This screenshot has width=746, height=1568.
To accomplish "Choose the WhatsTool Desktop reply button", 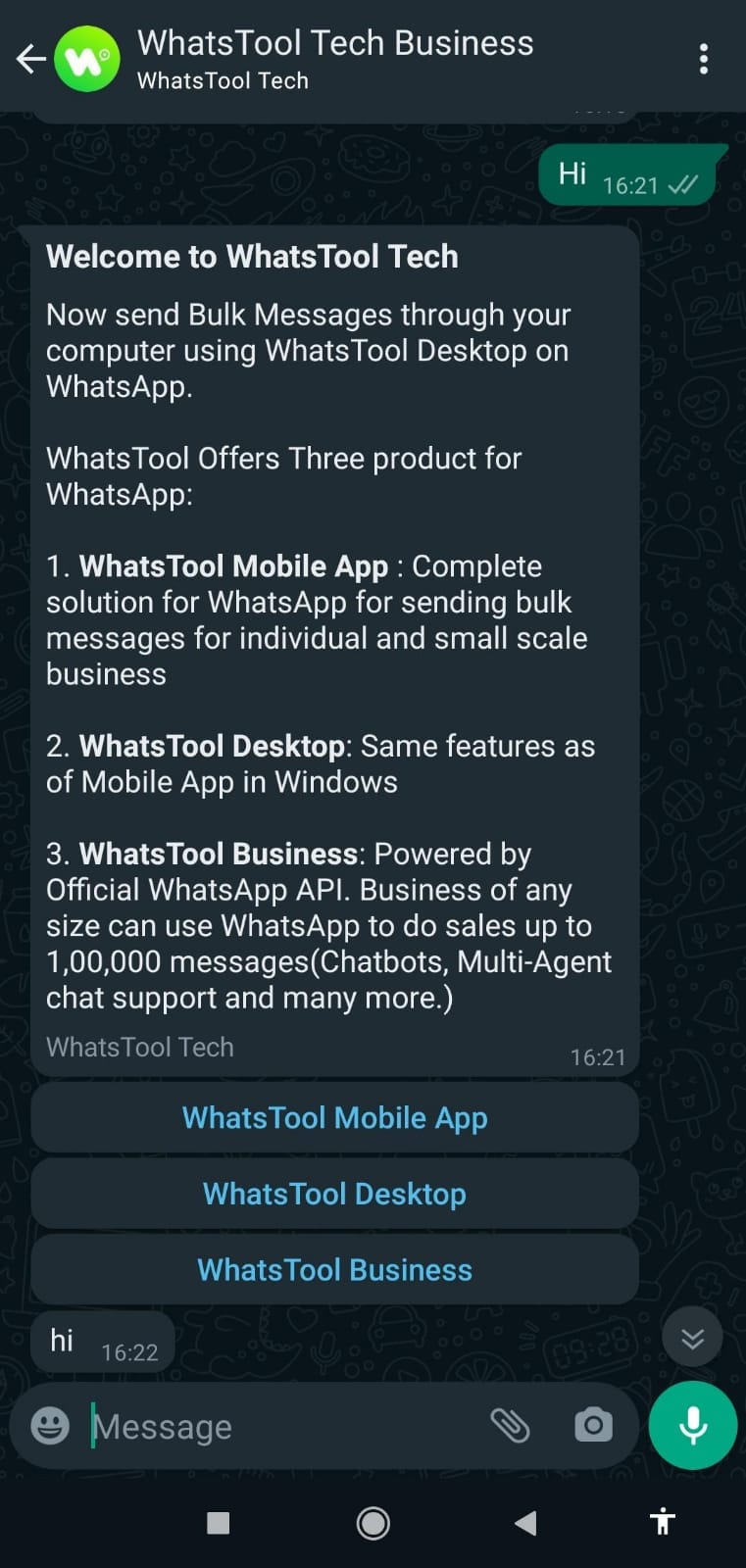I will coord(334,1194).
